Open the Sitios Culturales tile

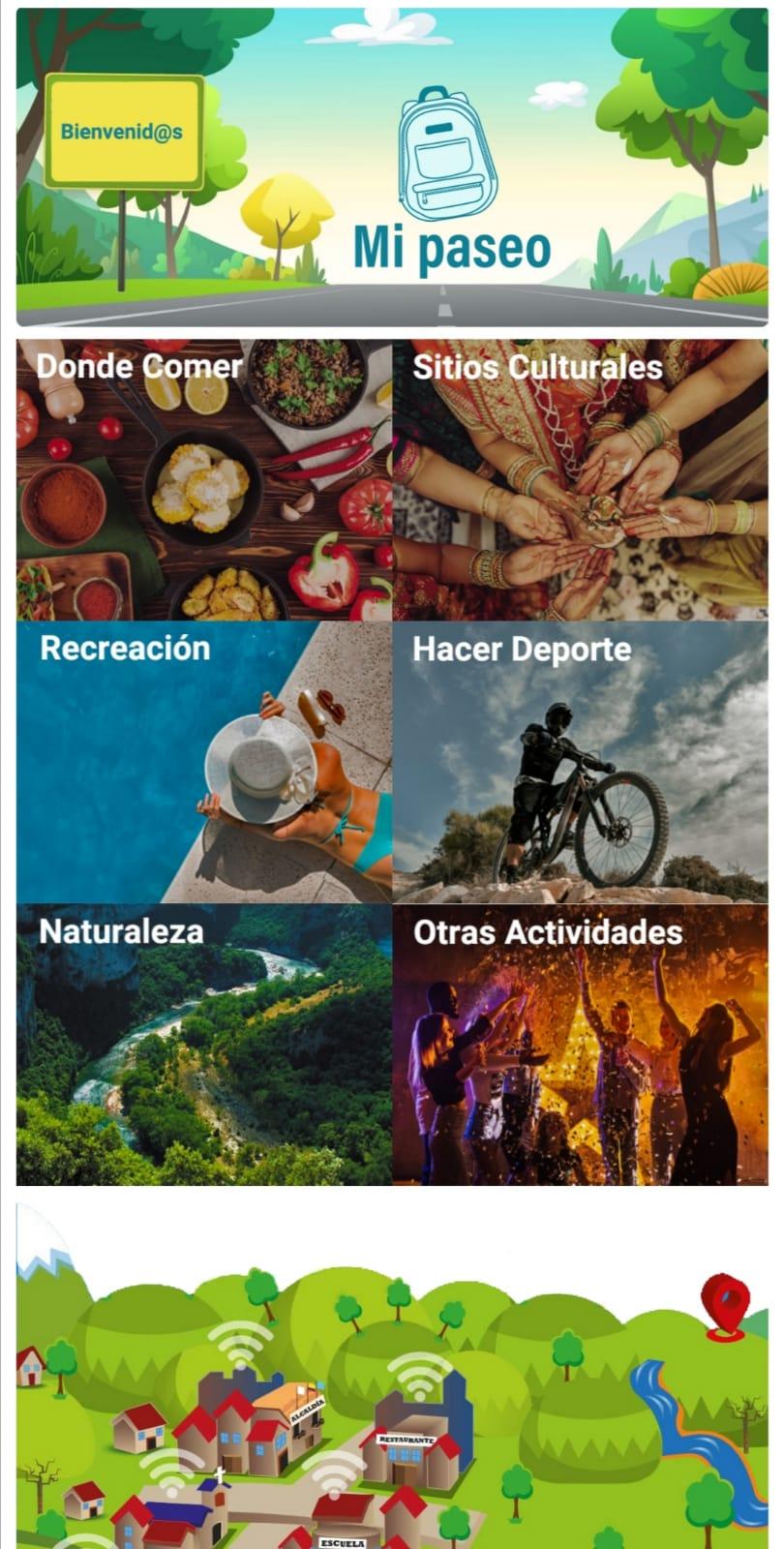(x=580, y=480)
